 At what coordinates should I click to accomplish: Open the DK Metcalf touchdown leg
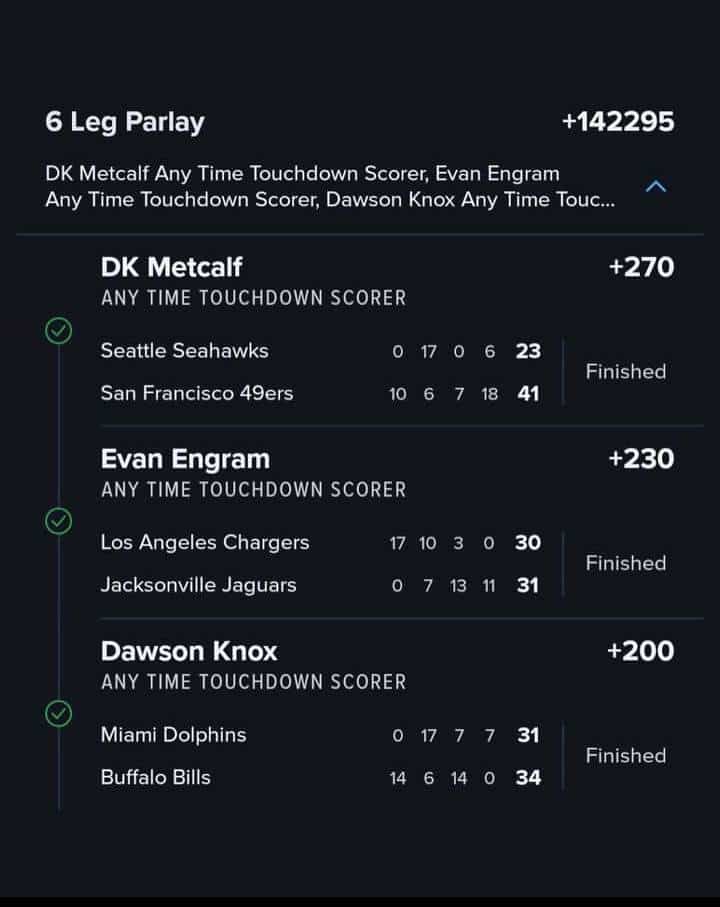pyautogui.click(x=171, y=268)
